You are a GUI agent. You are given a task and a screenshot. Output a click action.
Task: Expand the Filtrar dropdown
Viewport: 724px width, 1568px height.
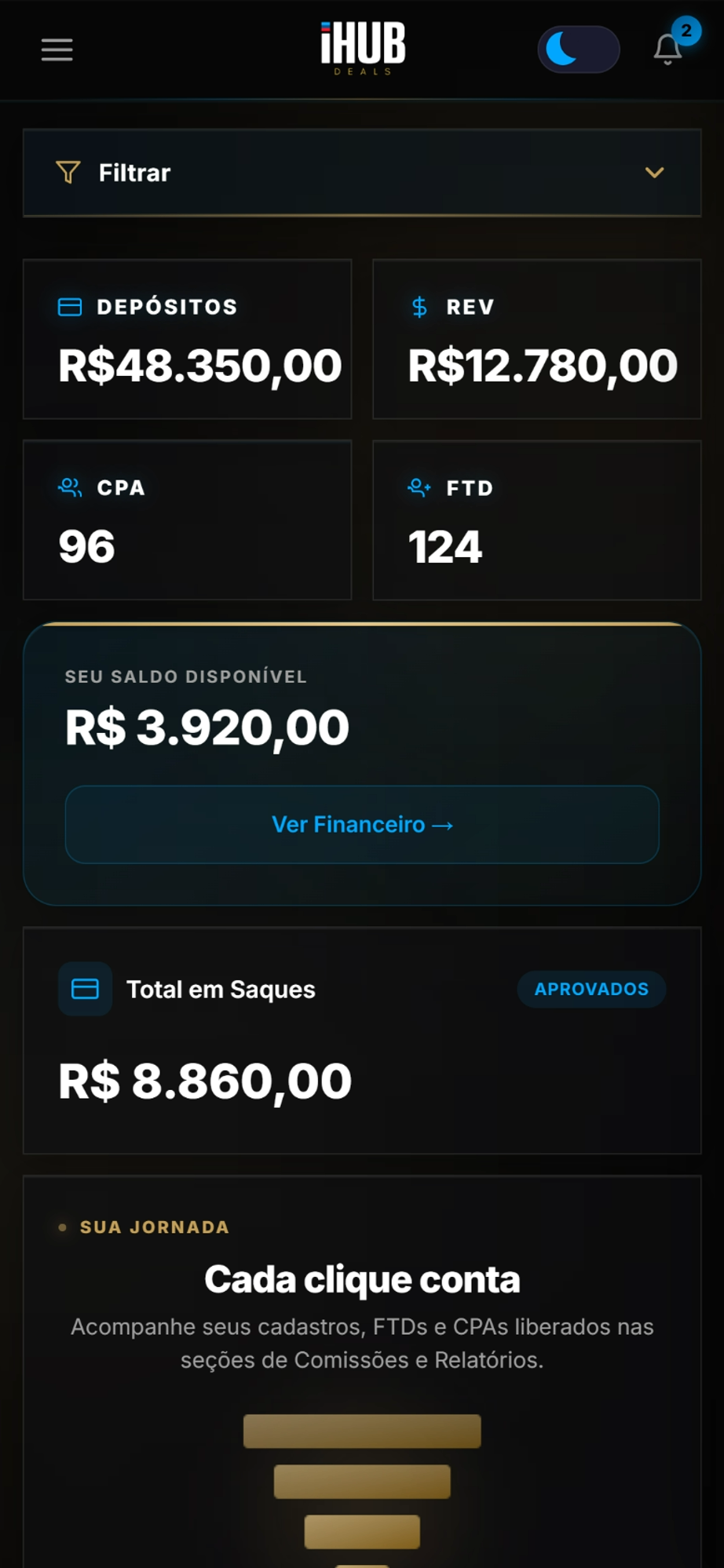coord(362,173)
